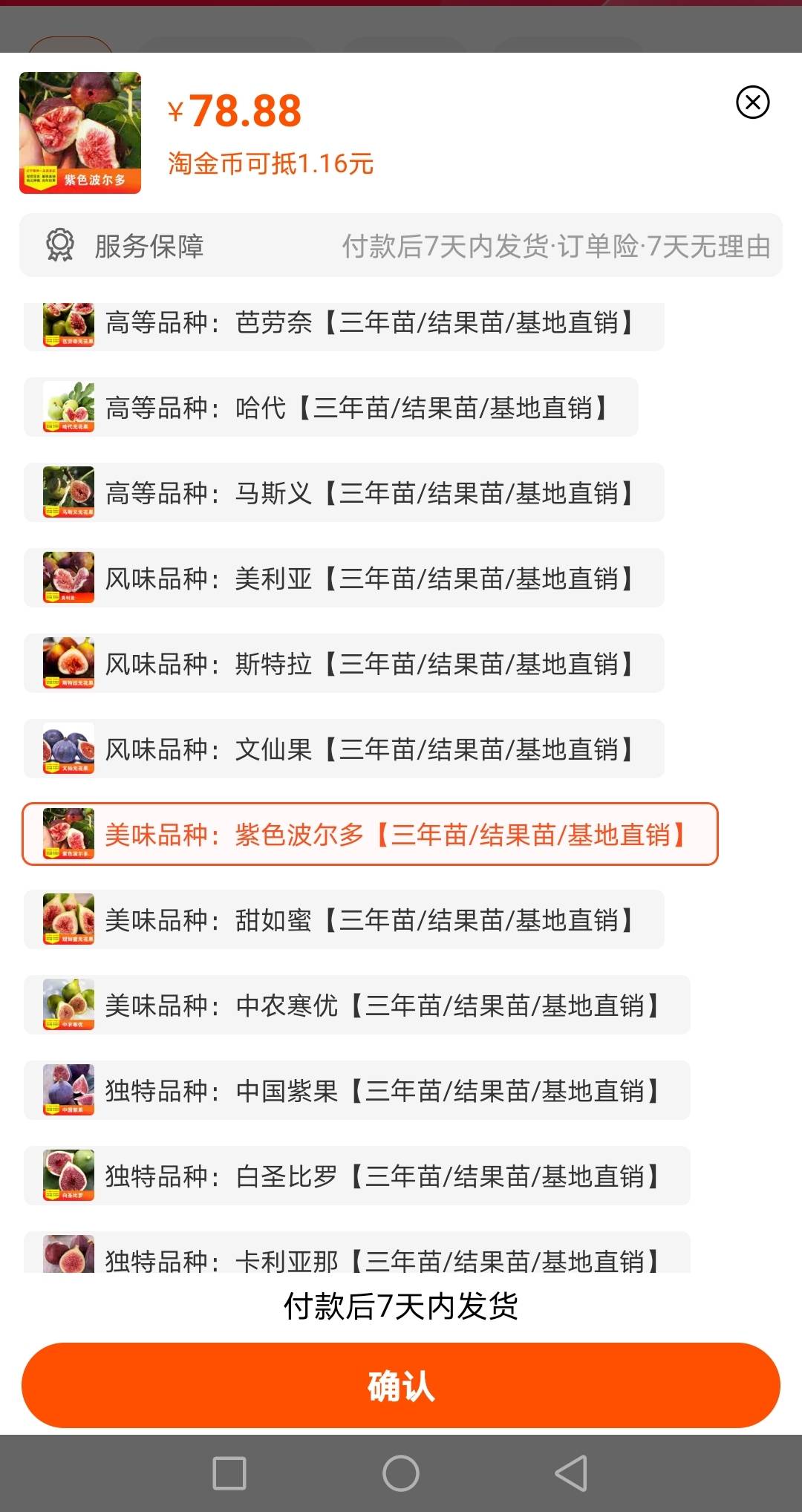Choose the 中农寒优 variety option
The height and width of the screenshot is (1512, 802).
[x=357, y=1005]
